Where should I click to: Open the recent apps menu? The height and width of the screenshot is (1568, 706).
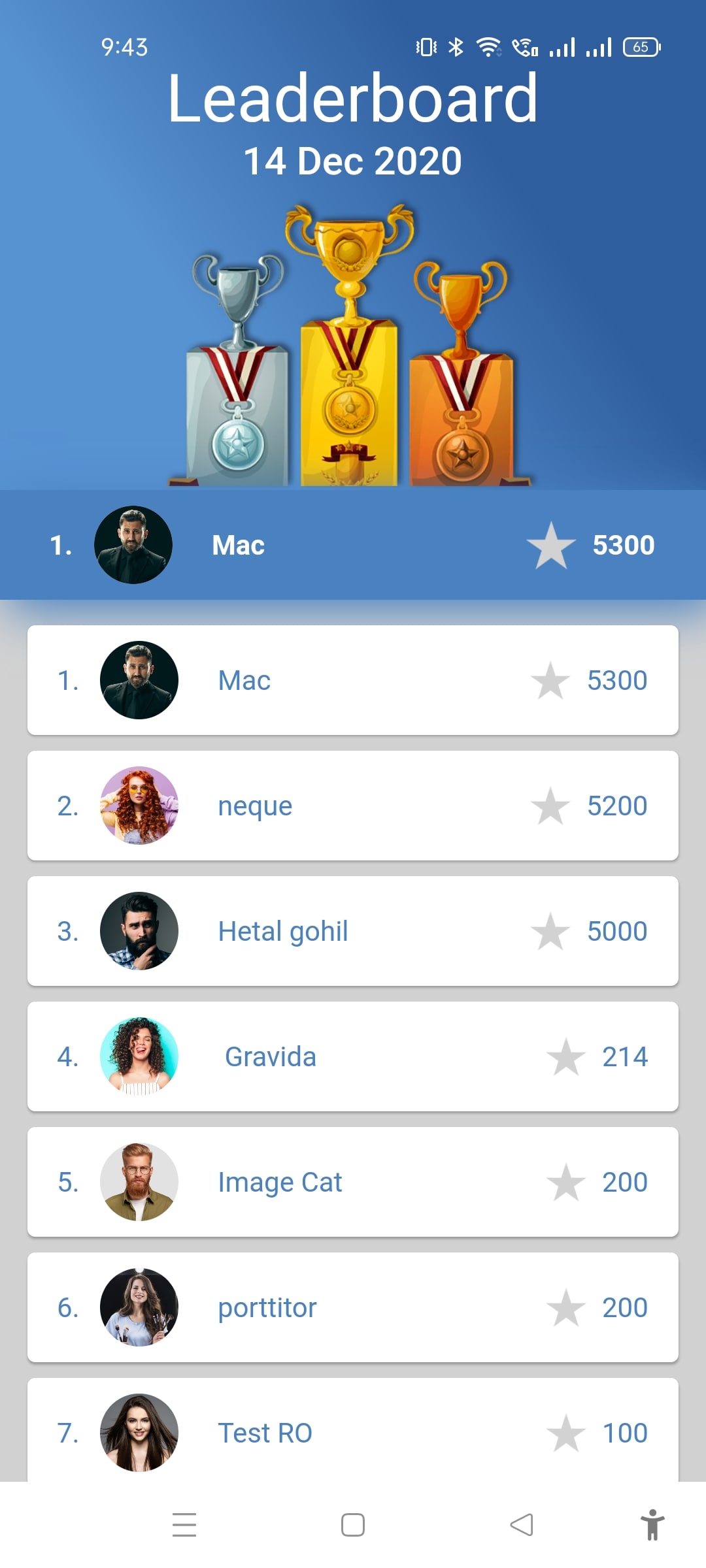point(184,1525)
